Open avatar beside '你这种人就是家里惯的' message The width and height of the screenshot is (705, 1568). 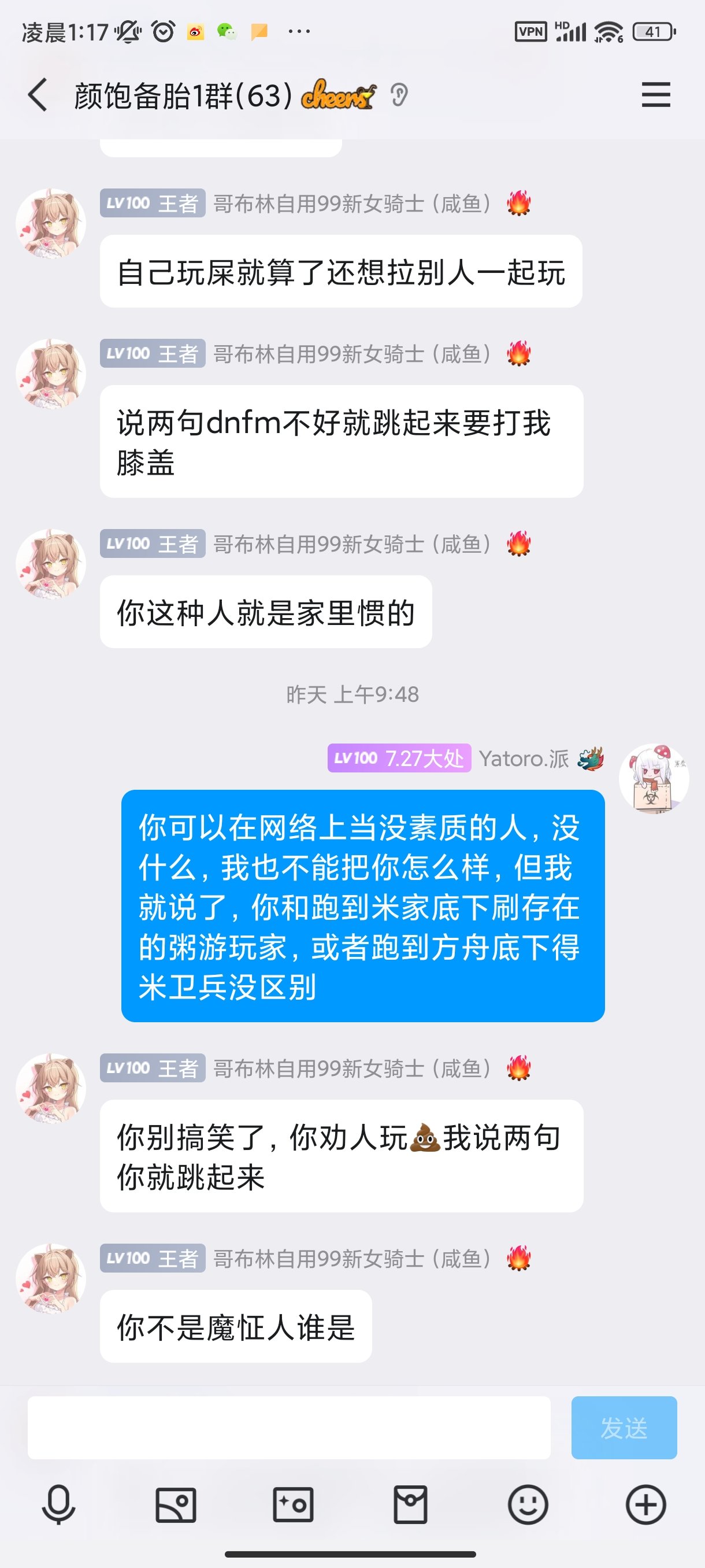click(50, 564)
